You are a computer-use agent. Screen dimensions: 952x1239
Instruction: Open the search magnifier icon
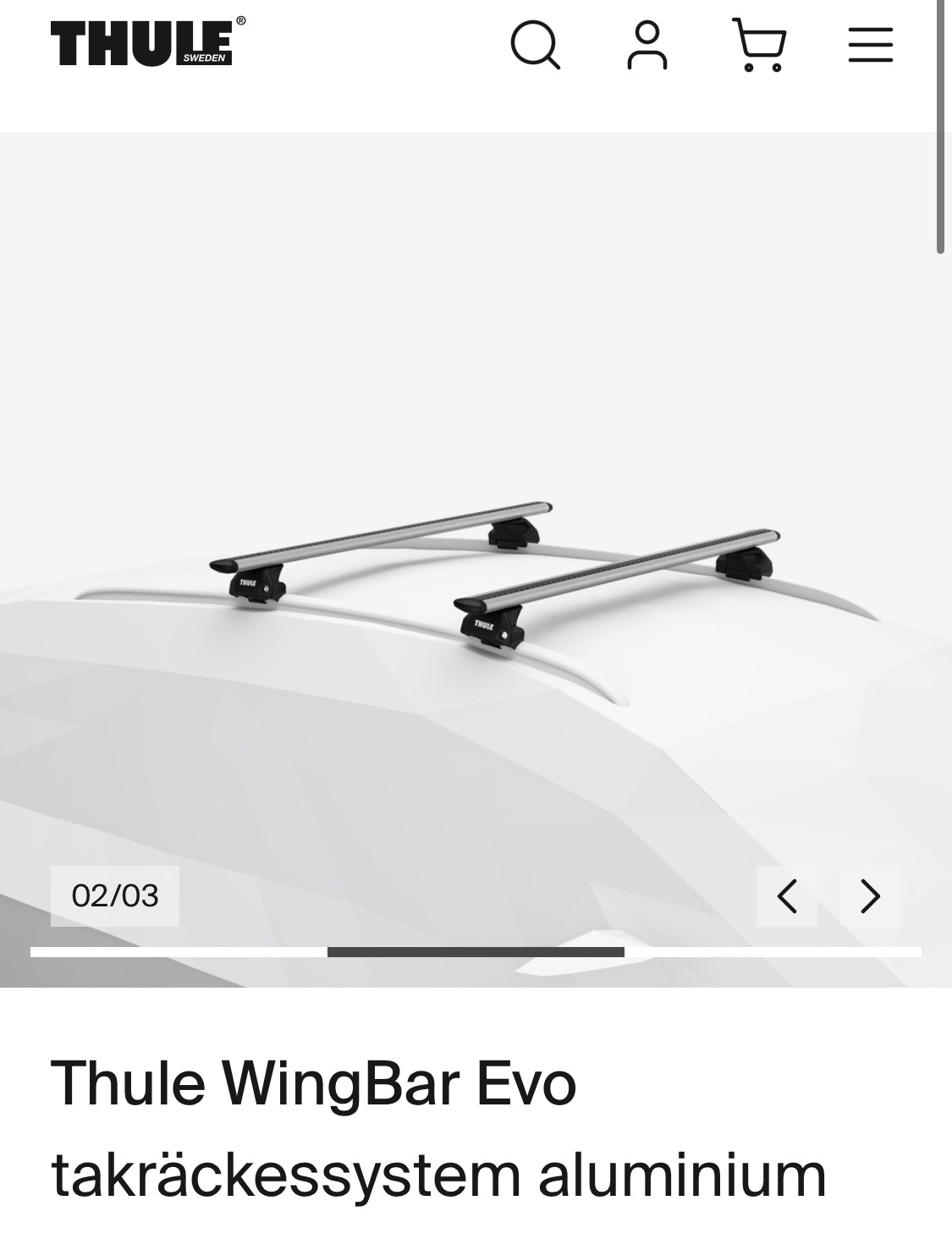coord(535,45)
